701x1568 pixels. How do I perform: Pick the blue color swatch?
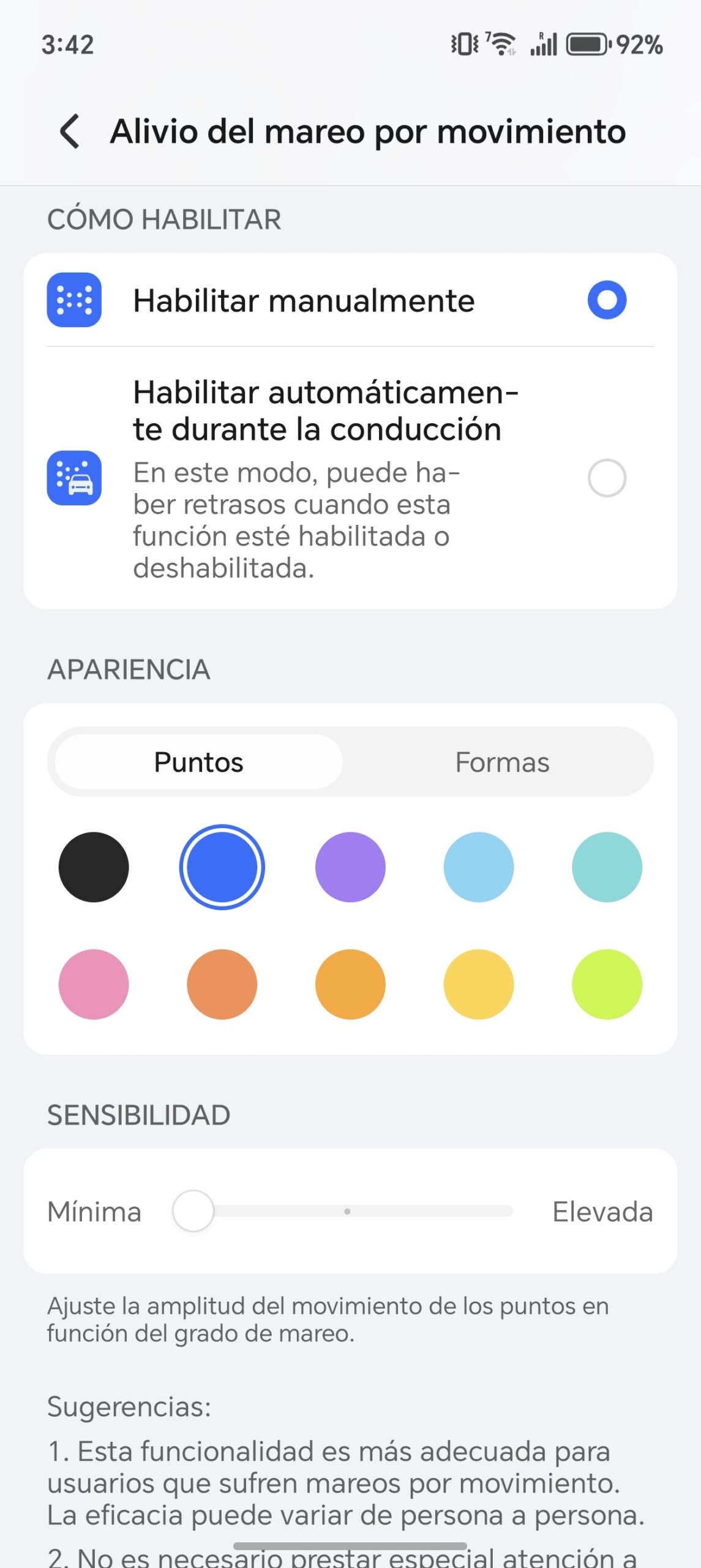point(222,867)
